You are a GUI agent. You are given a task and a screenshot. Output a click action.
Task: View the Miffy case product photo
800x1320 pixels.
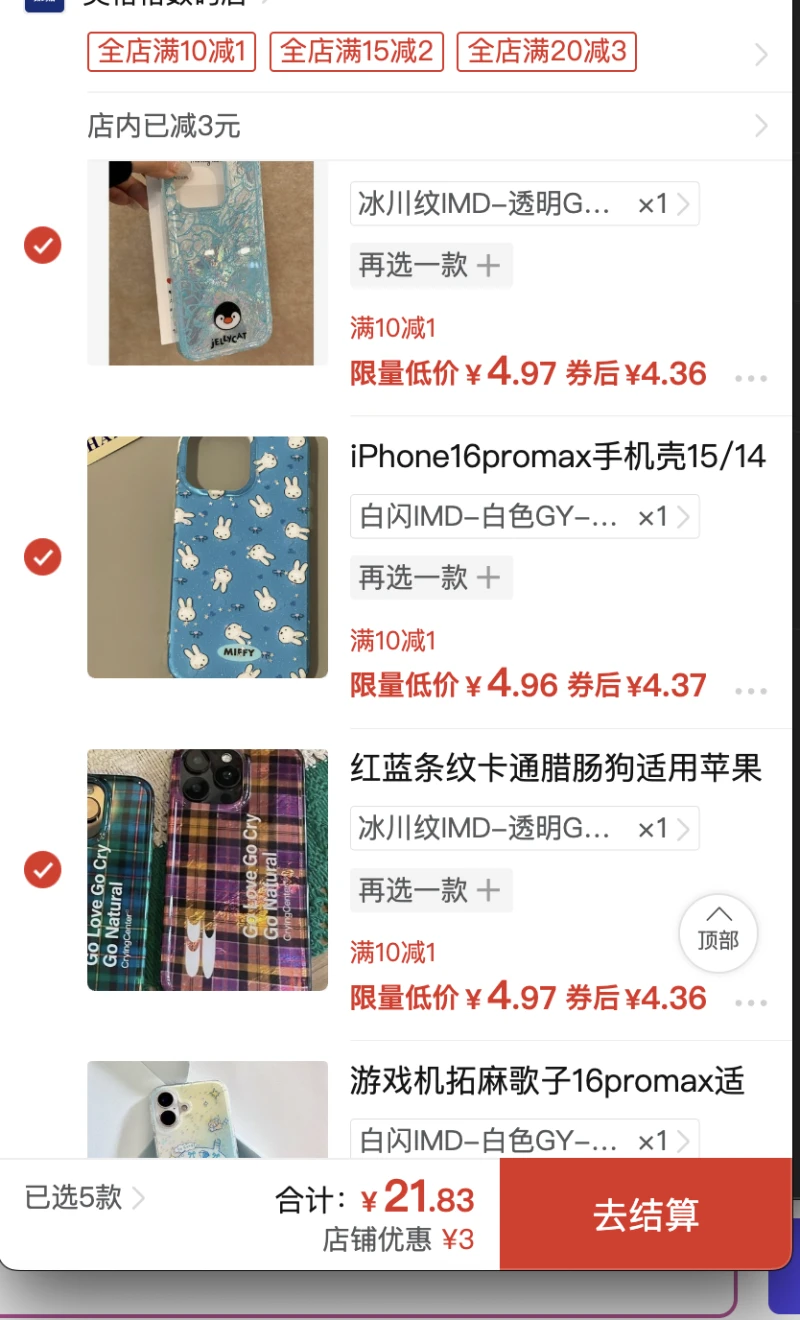(x=206, y=556)
